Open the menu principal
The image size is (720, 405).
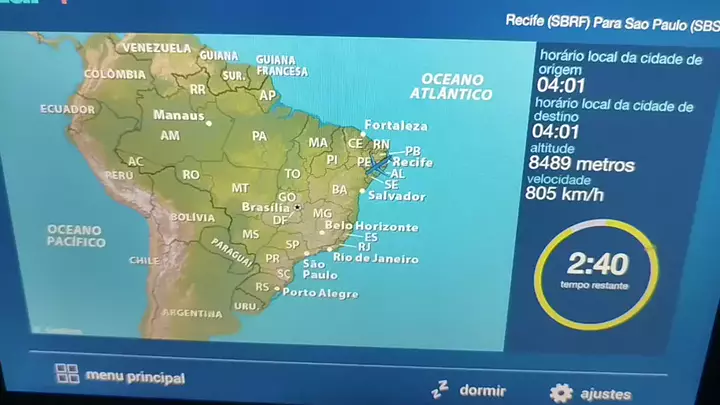coord(120,376)
